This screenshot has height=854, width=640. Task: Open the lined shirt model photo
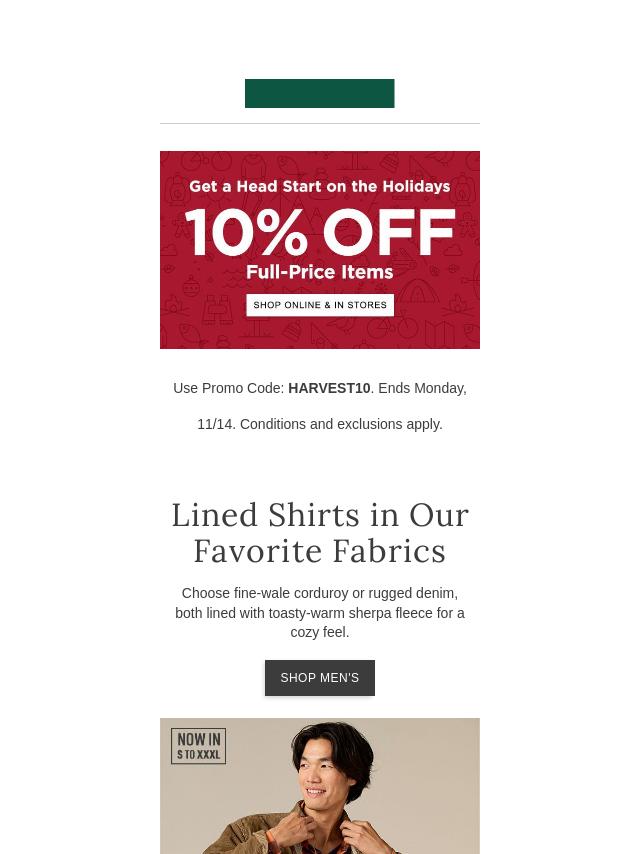(319, 786)
